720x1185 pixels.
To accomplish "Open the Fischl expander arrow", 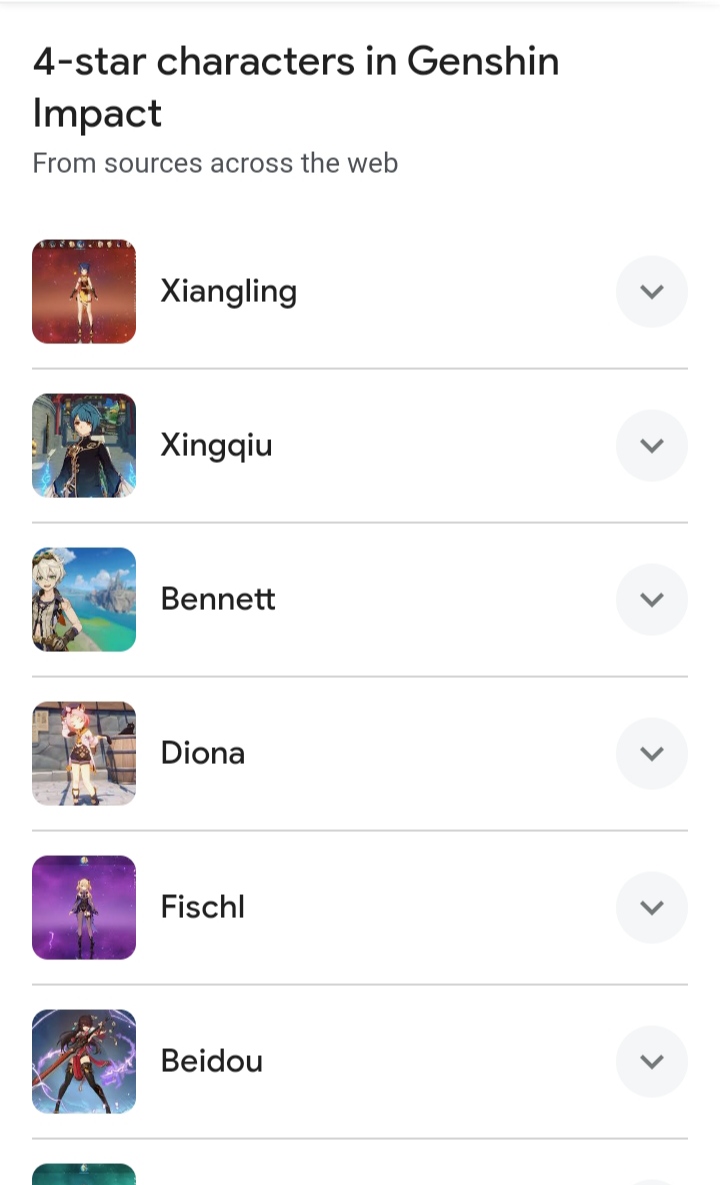I will (x=652, y=908).
